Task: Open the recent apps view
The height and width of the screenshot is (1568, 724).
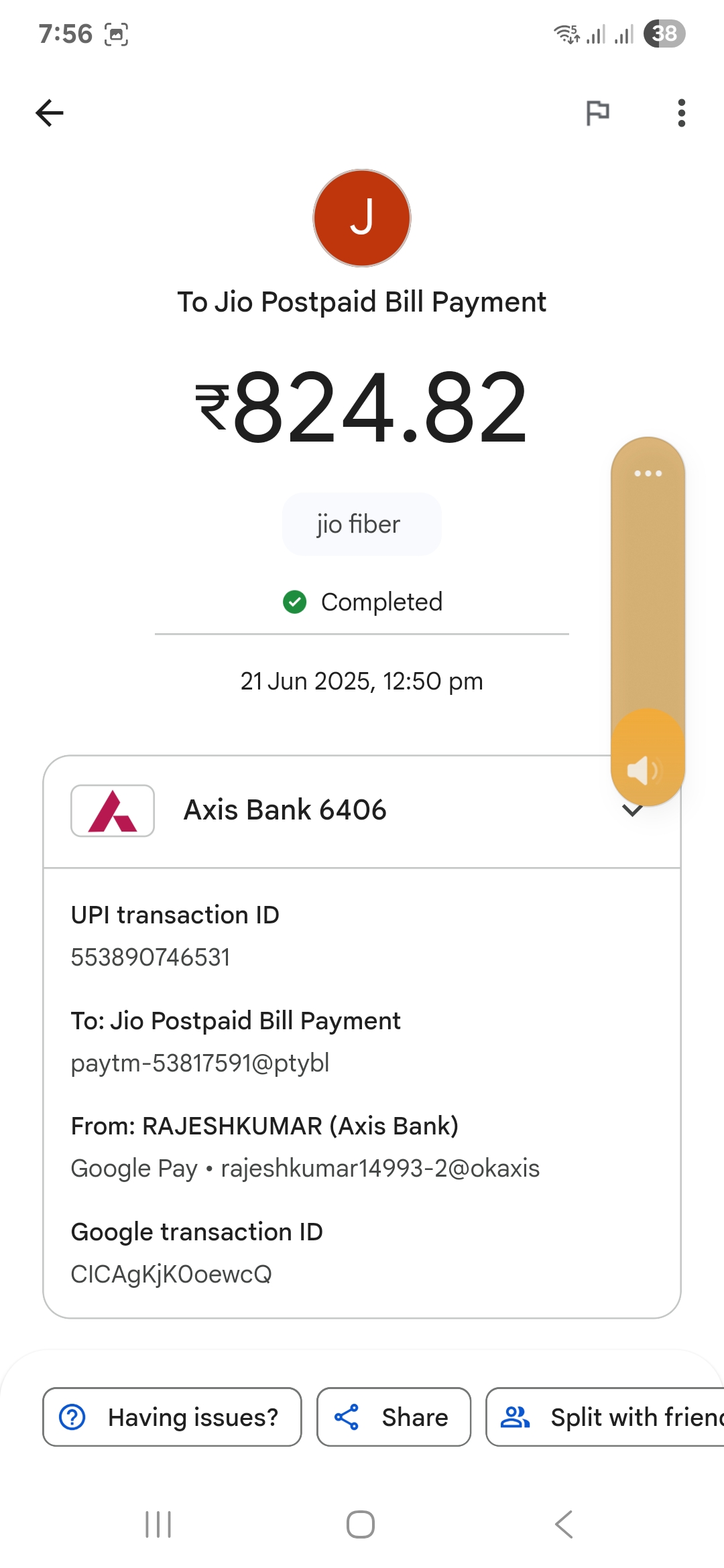Action: coord(158,1524)
